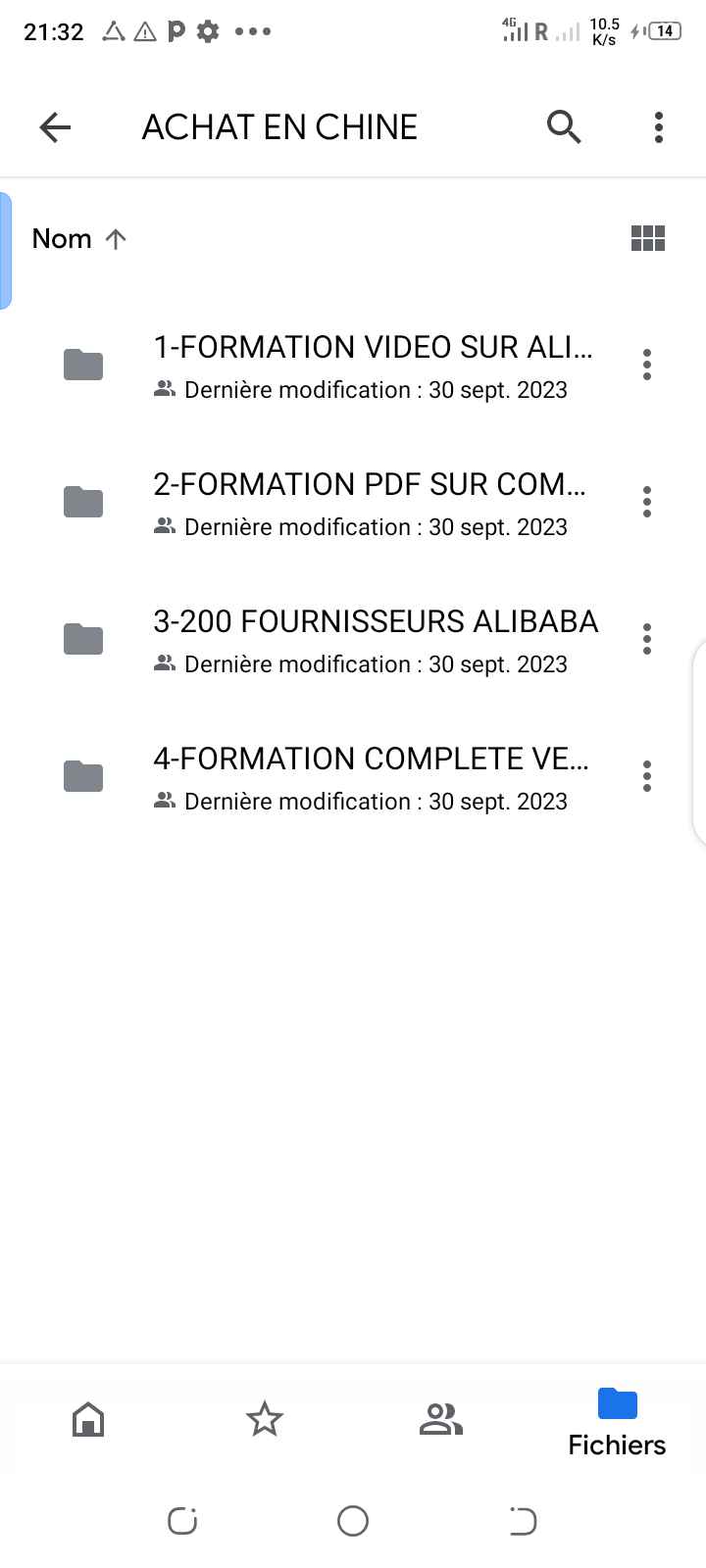706x1568 pixels.
Task: Select the Fichiers tab
Action: point(618,1423)
